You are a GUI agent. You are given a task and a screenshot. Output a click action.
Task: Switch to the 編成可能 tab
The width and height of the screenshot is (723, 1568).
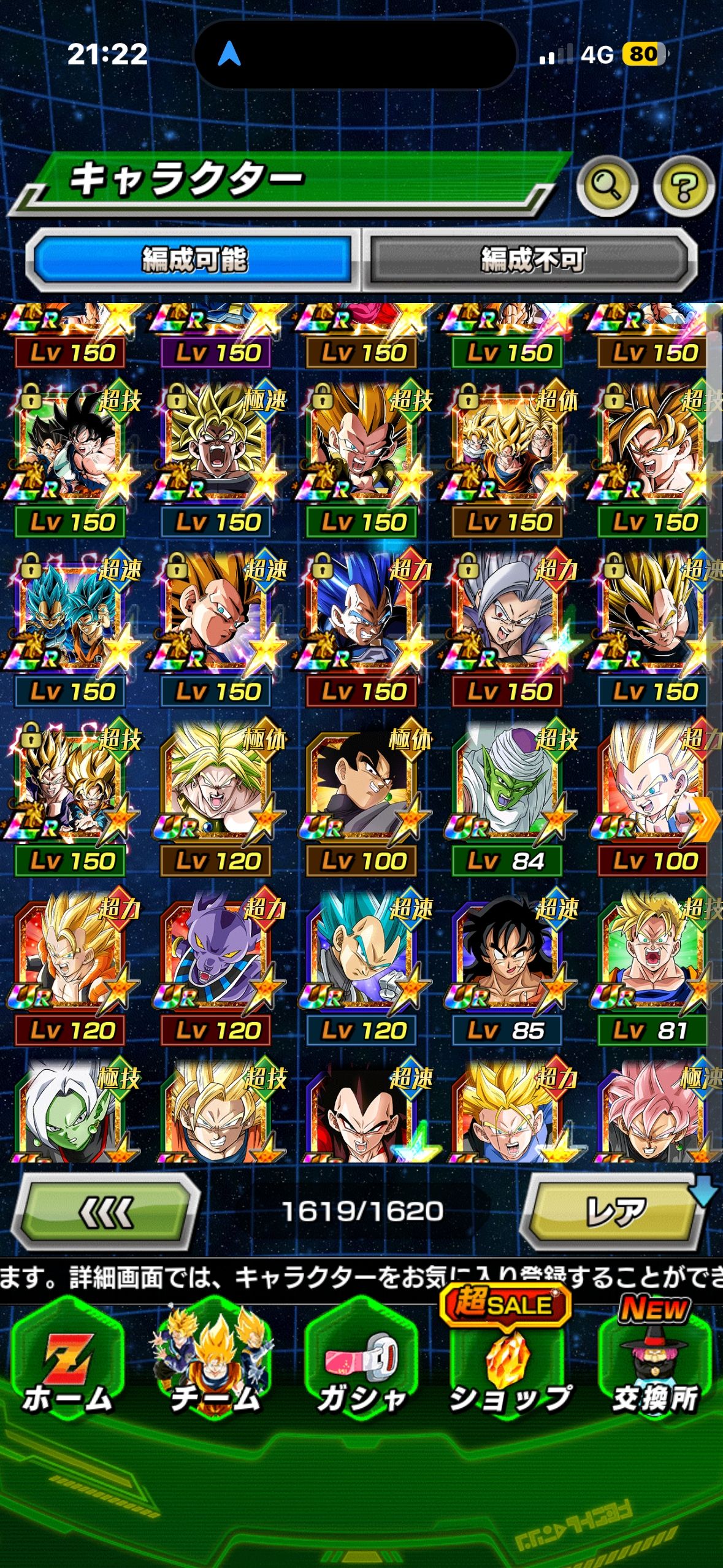pyautogui.click(x=193, y=259)
